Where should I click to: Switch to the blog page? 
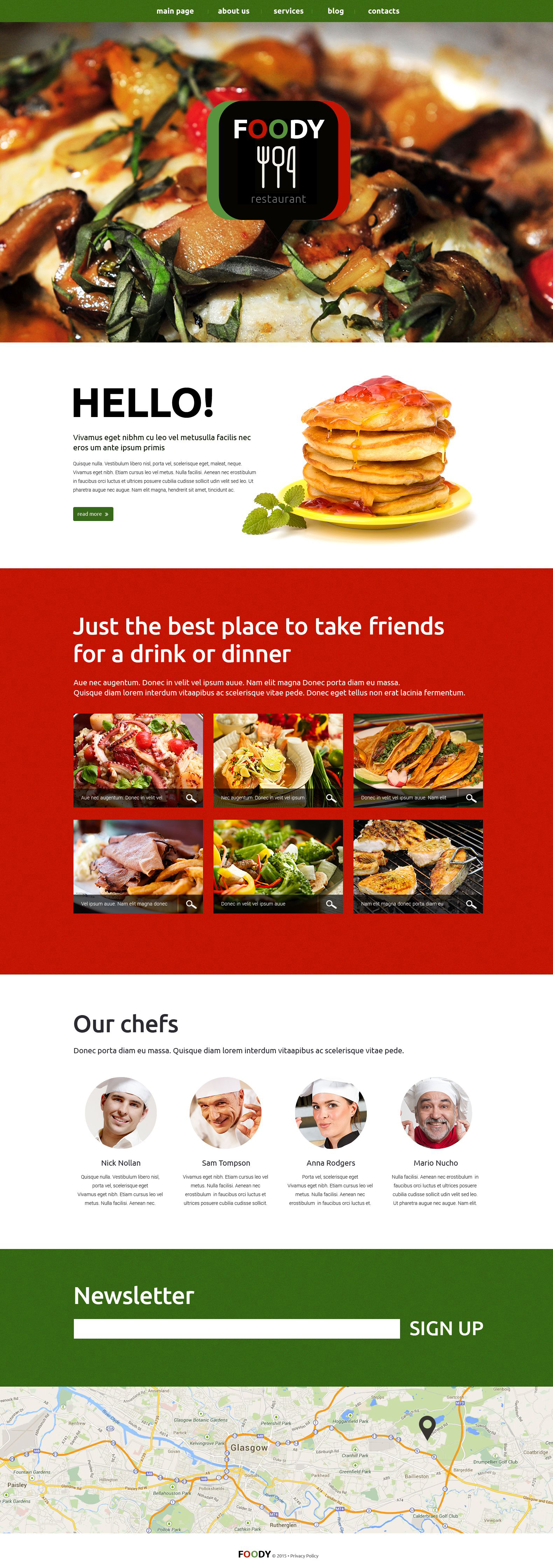pyautogui.click(x=335, y=11)
